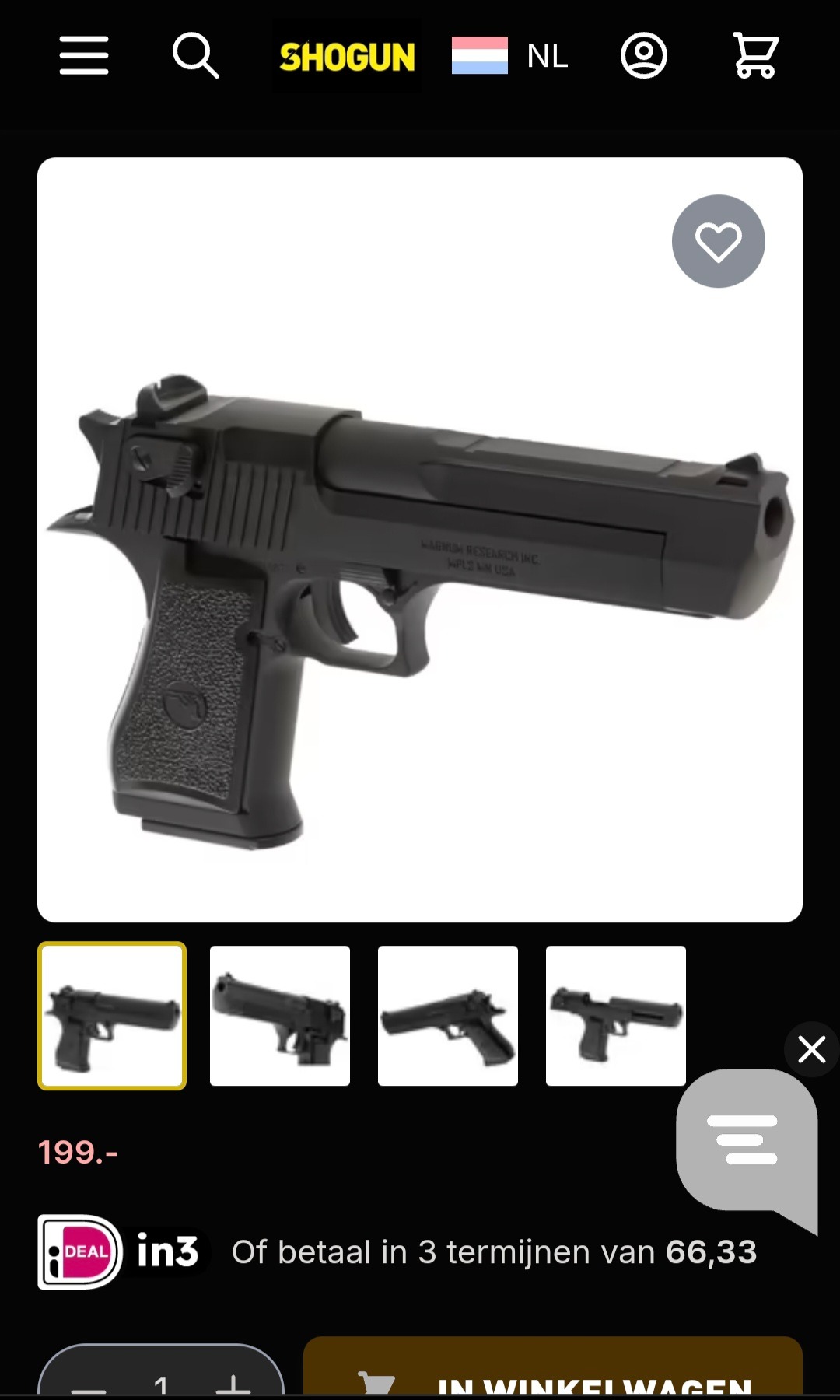Open the main product image
The width and height of the screenshot is (840, 1400).
420,540
